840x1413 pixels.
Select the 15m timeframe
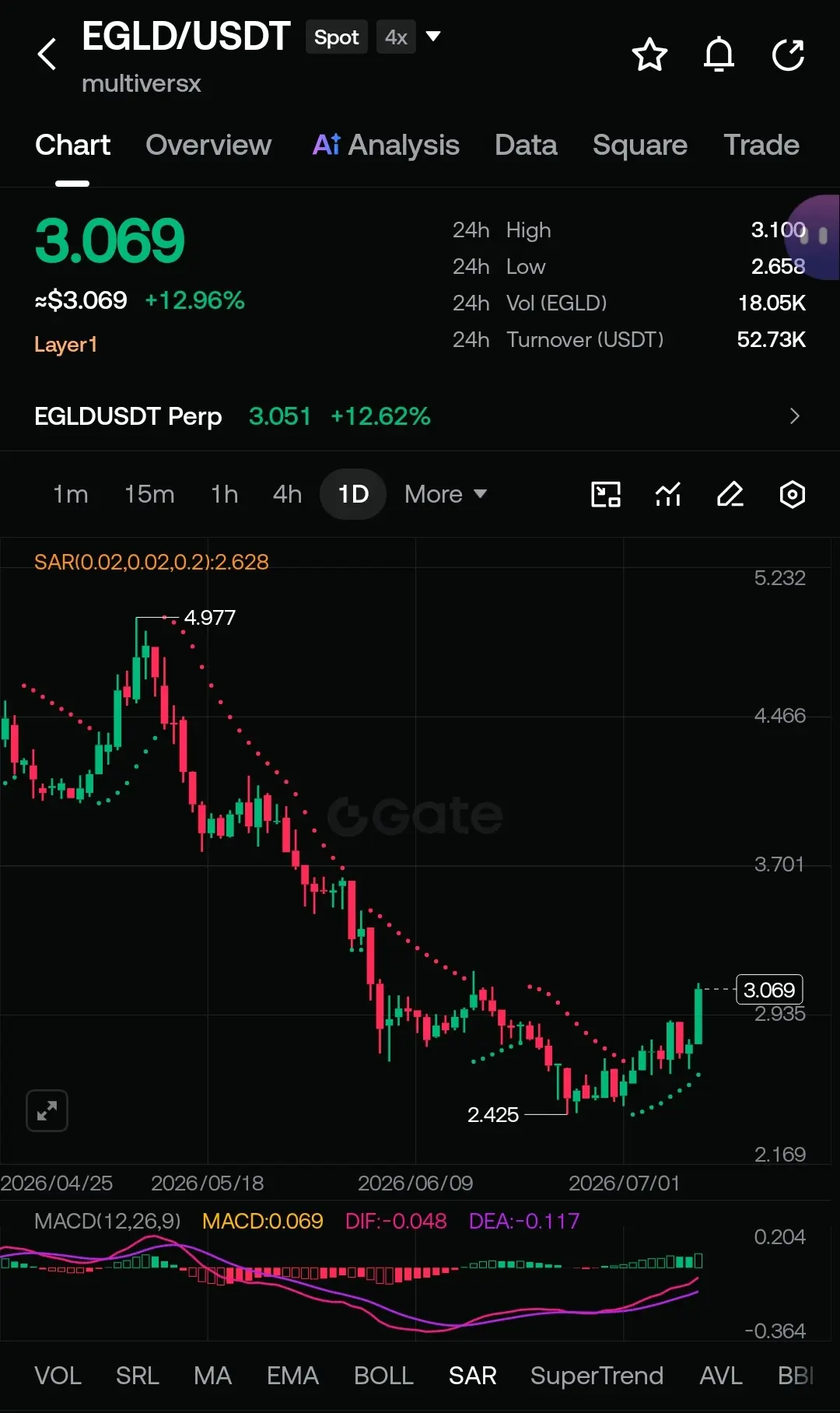[149, 494]
